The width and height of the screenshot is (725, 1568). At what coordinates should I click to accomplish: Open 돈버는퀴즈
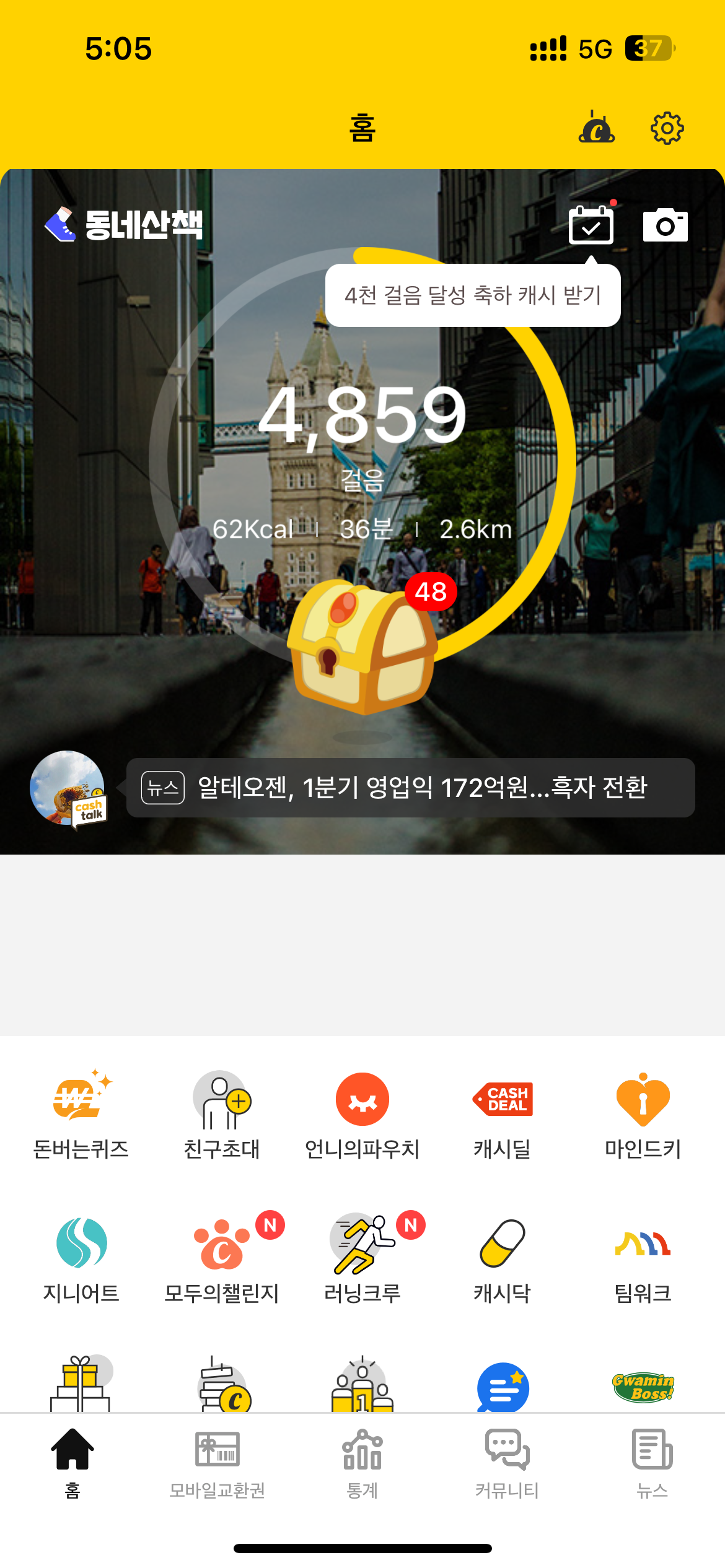click(x=81, y=1115)
